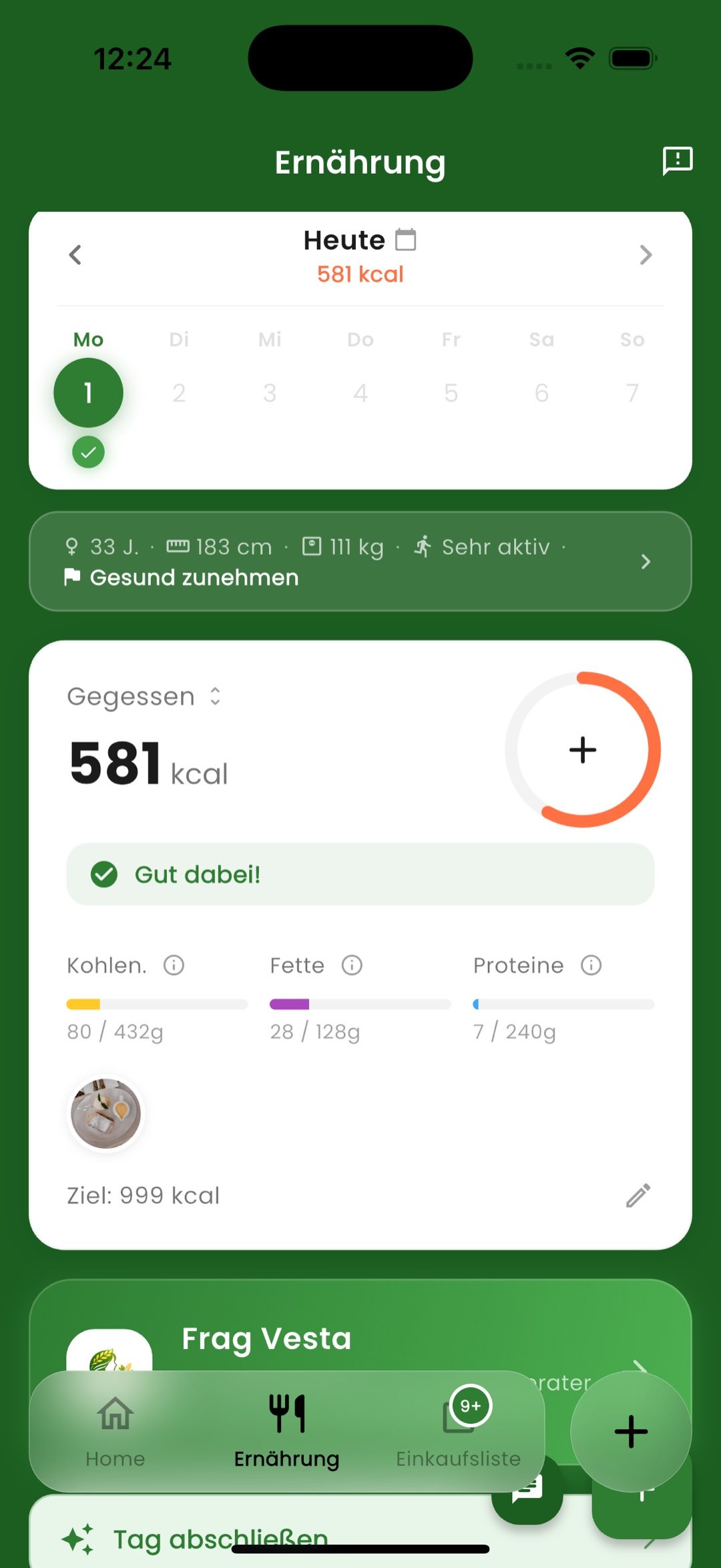This screenshot has width=721, height=1568.
Task: Select Tag abschließen
Action: pos(220,1539)
